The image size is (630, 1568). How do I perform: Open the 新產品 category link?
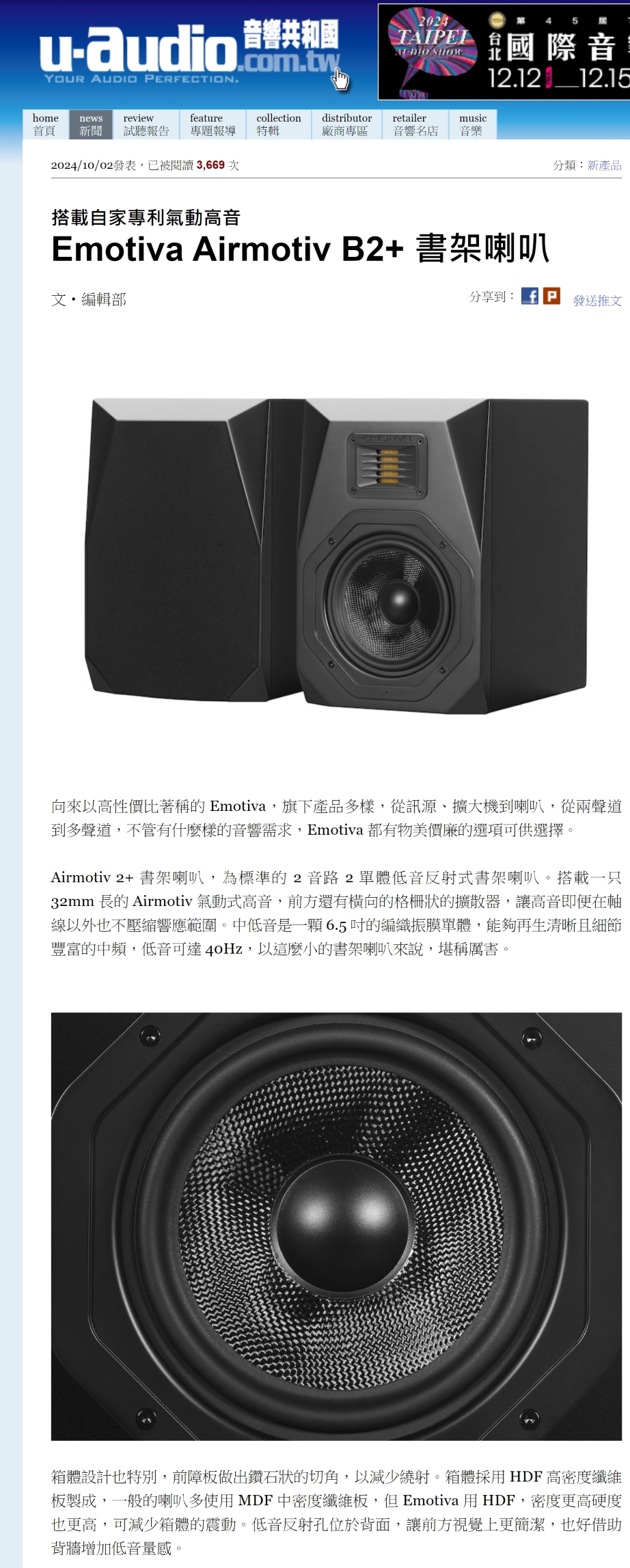click(x=604, y=165)
